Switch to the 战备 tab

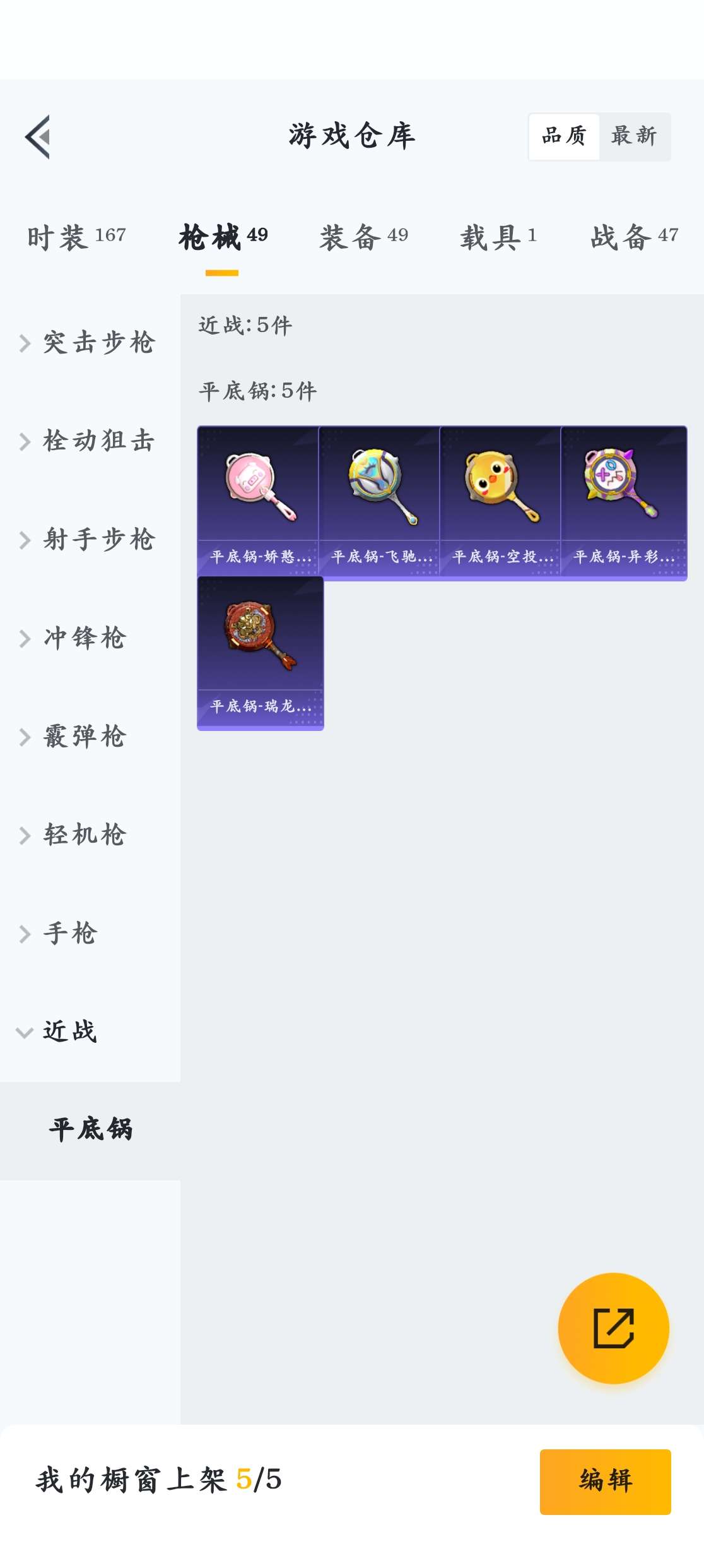[633, 237]
